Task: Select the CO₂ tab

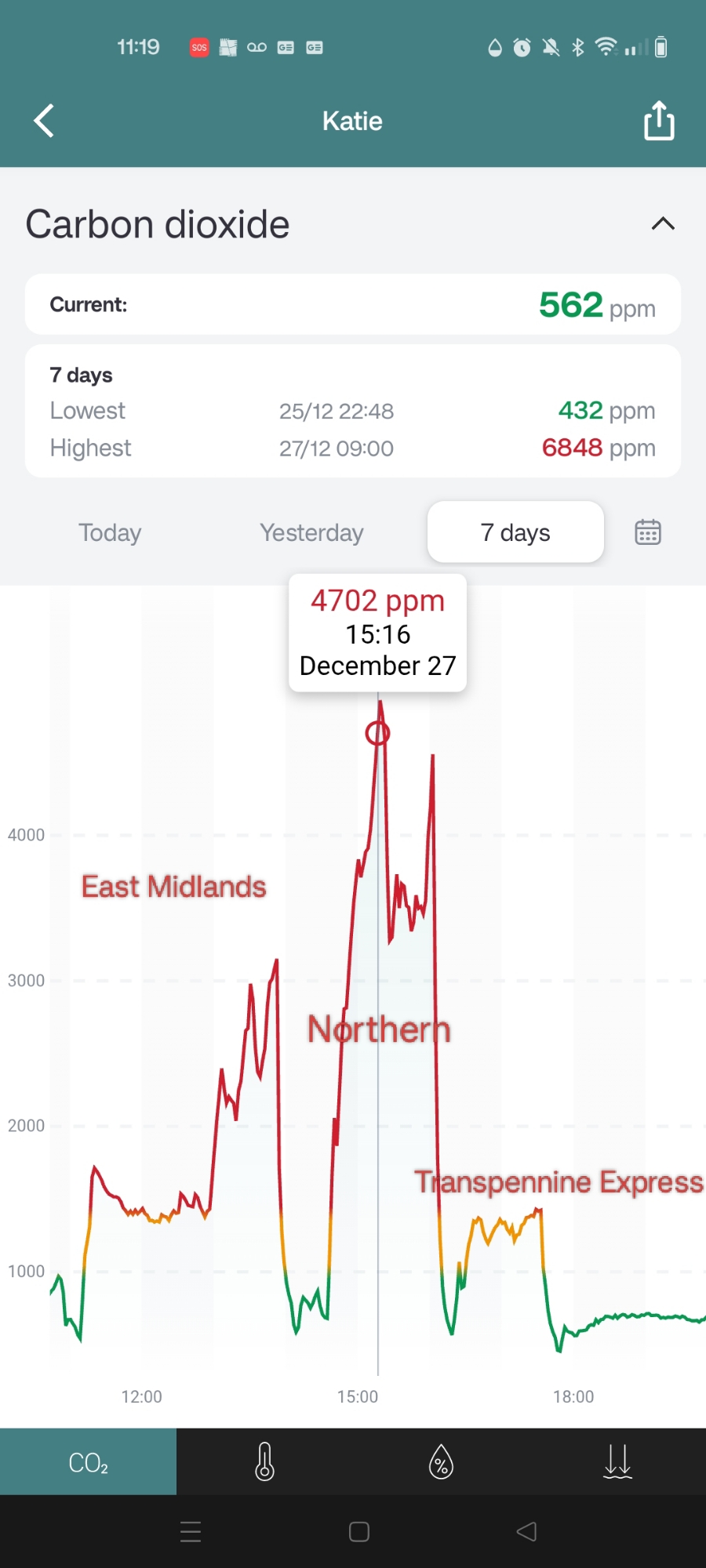Action: (88, 1461)
